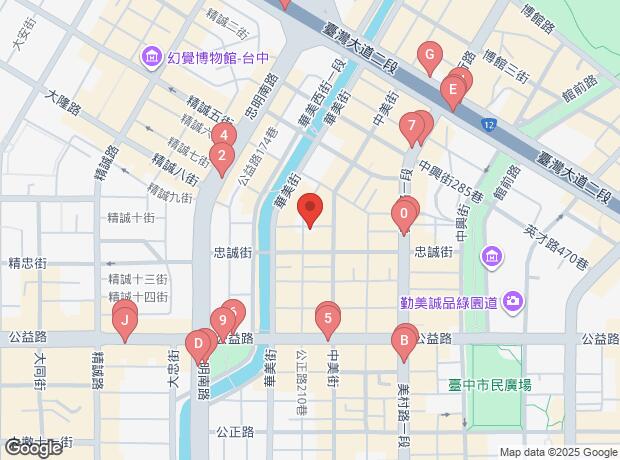The width and height of the screenshot is (620, 460).
Task: Open the marker labeled J
Action: point(124,321)
